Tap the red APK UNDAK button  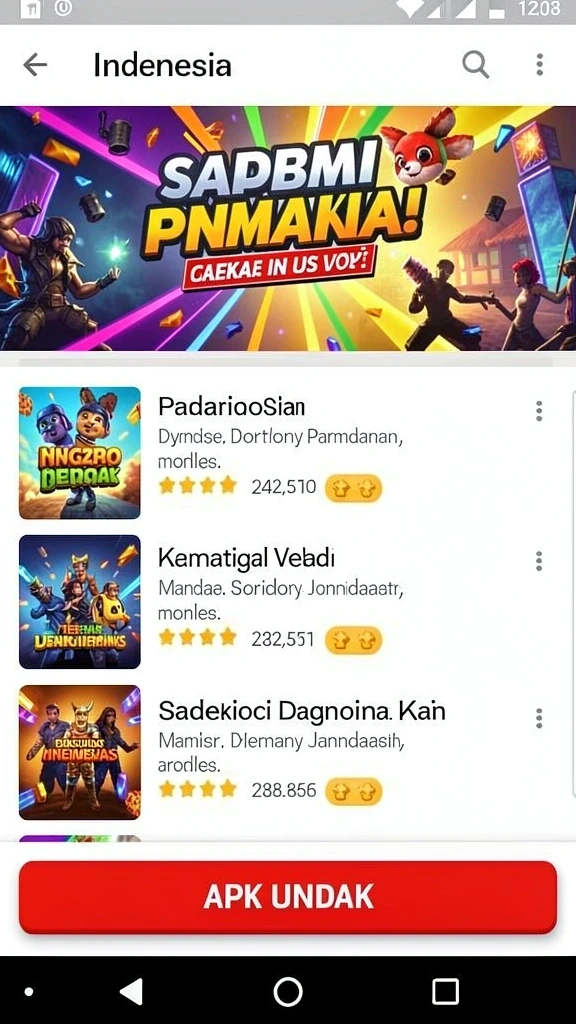(x=287, y=897)
